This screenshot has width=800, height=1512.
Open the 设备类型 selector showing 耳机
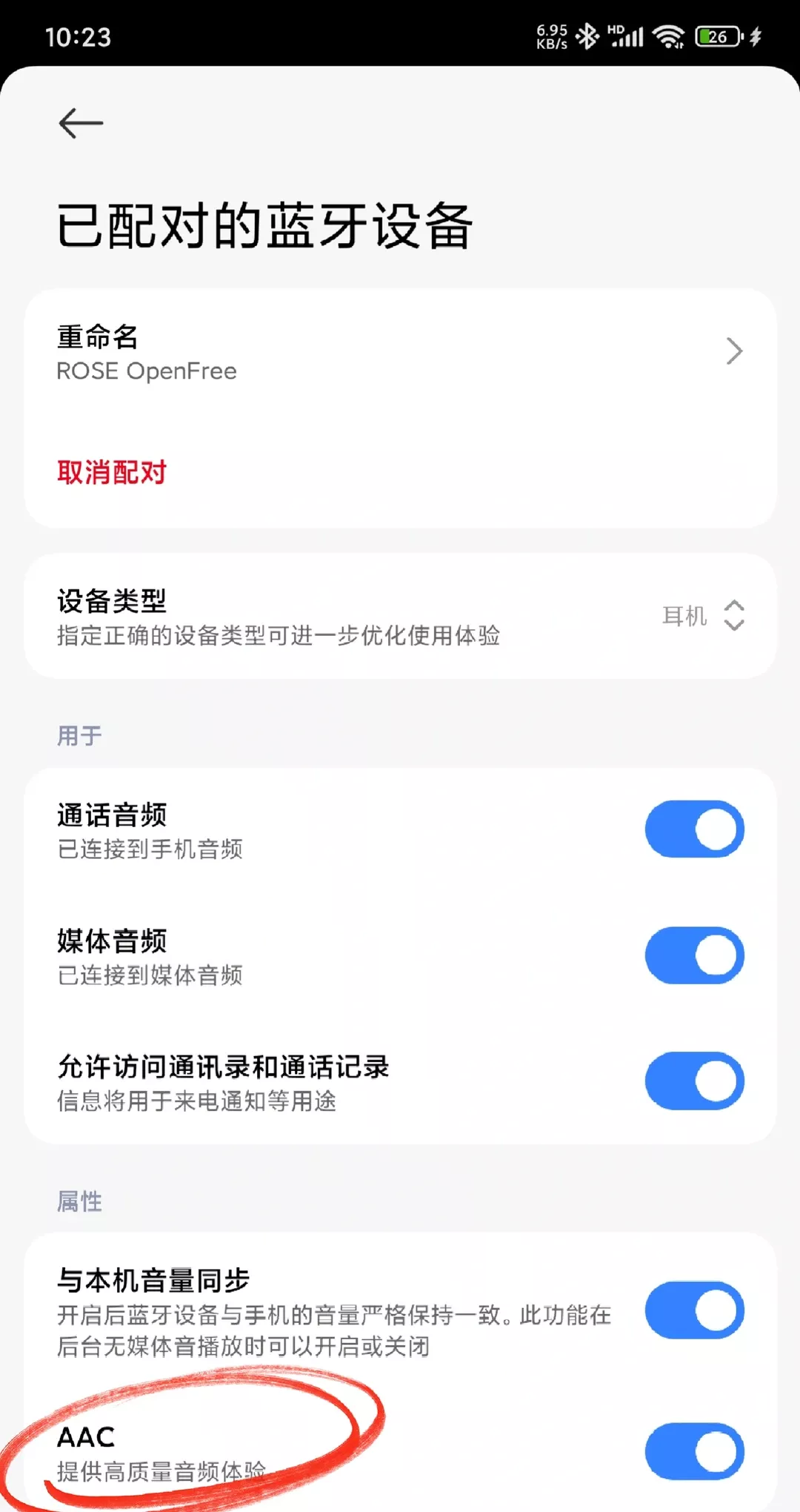pyautogui.click(x=400, y=615)
